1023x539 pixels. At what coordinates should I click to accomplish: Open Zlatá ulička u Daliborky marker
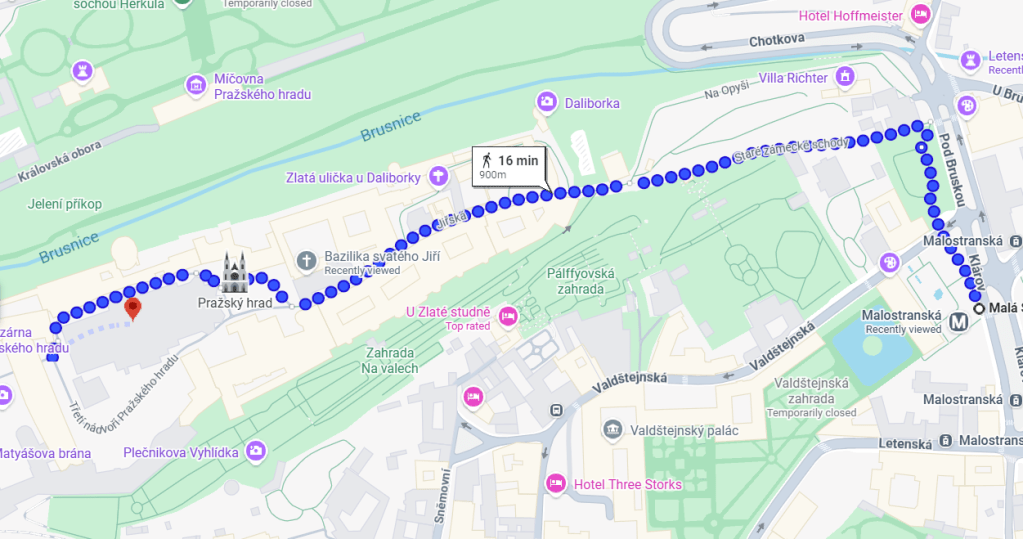[x=438, y=177]
